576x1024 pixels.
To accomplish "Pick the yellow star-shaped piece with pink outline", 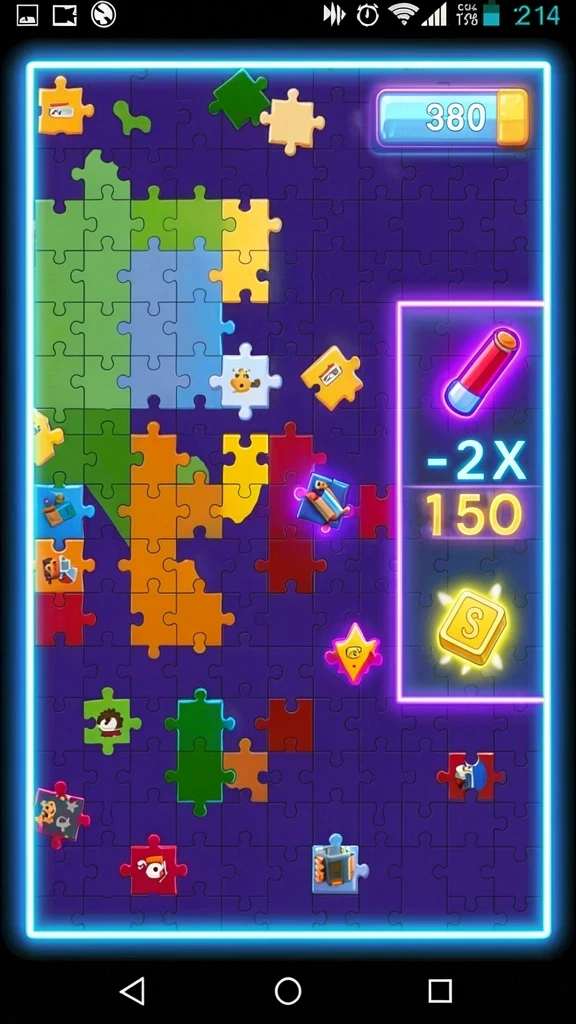I will [x=354, y=653].
